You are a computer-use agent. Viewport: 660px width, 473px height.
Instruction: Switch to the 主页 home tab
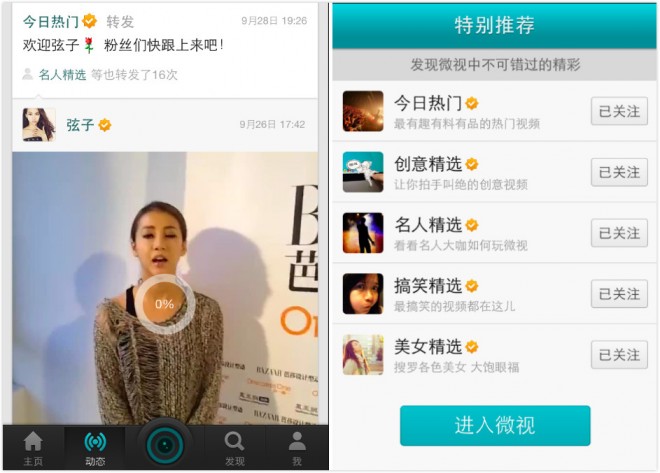click(33, 447)
